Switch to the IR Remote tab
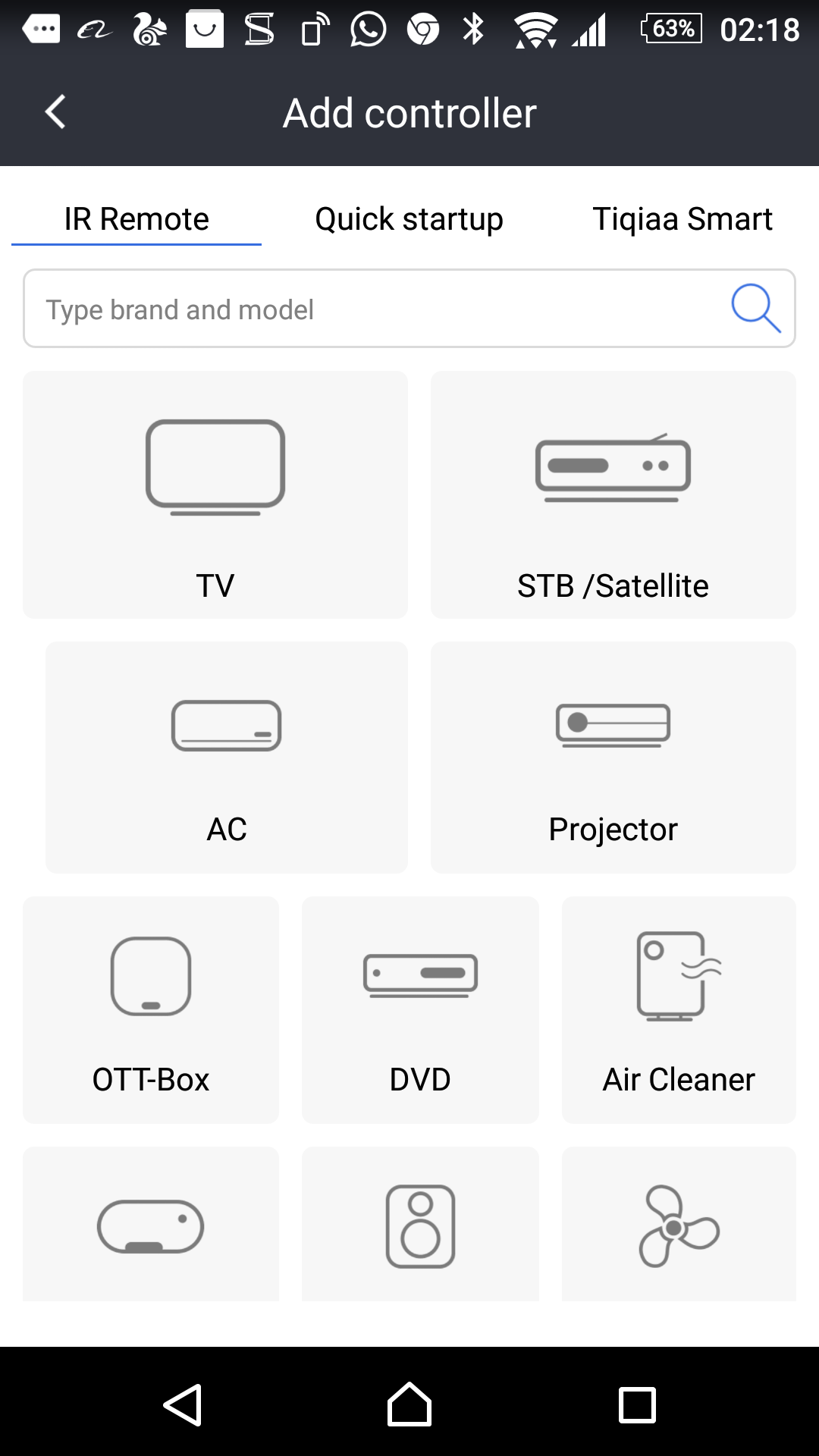Viewport: 819px width, 1456px height. tap(135, 218)
